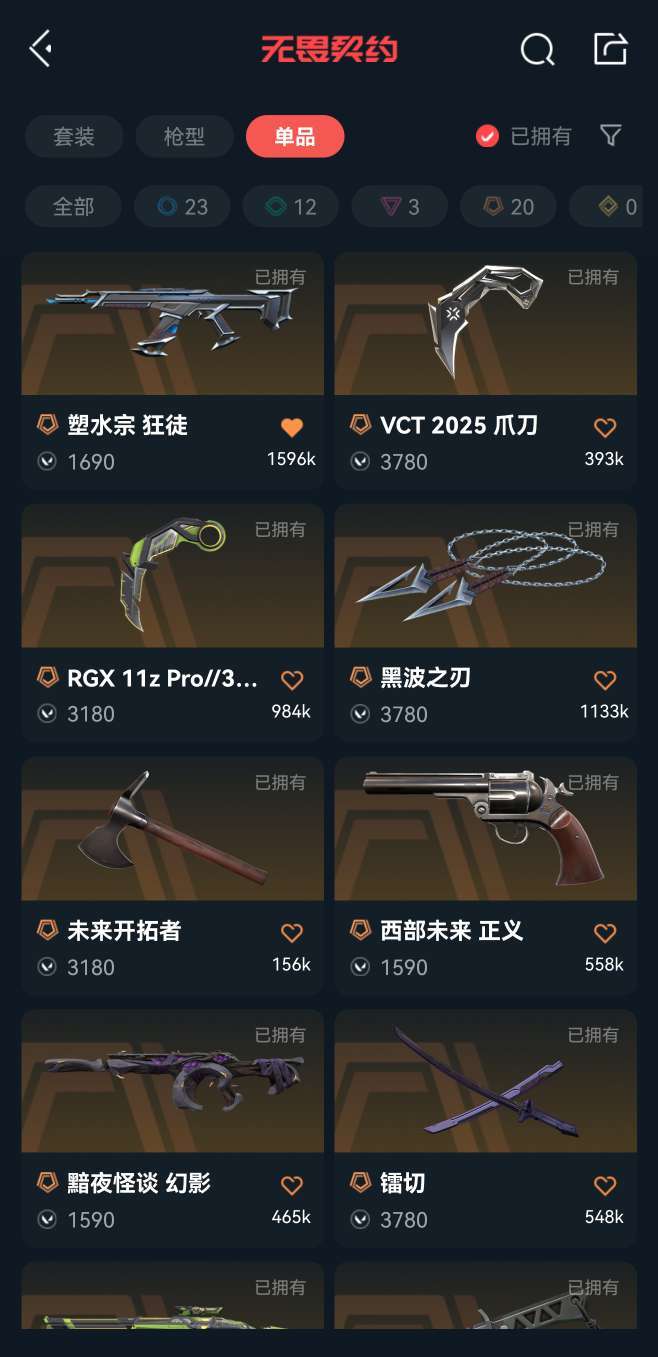Select the 全部 chip
Screen dimensions: 658x1357
73,206
